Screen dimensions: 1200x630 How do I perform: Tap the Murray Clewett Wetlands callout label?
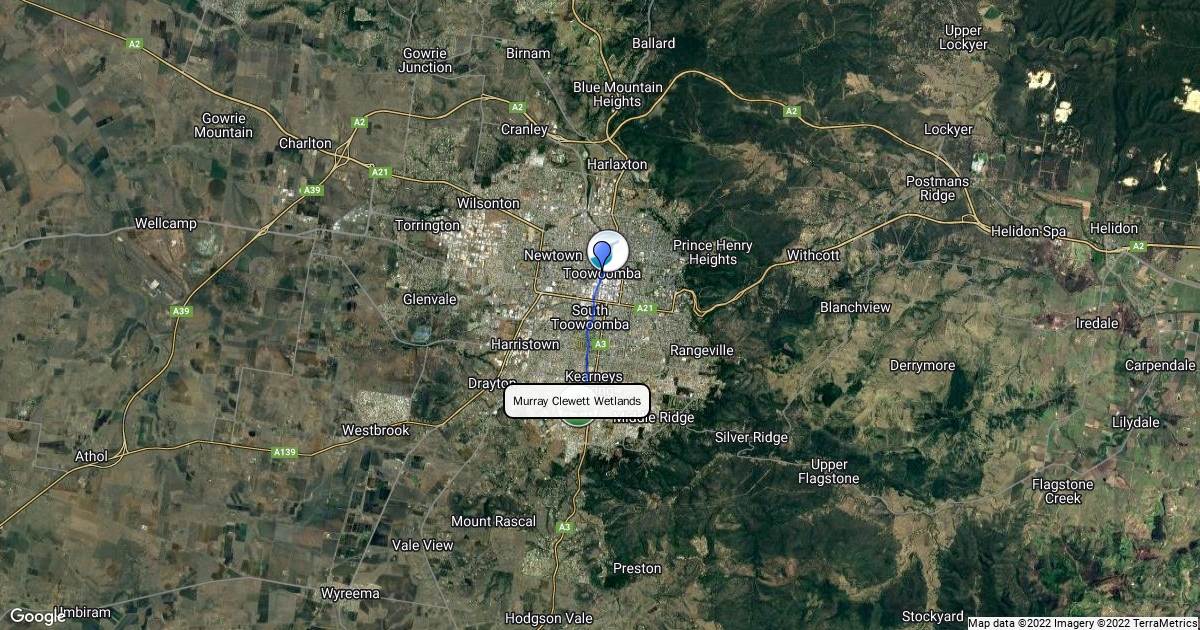577,401
